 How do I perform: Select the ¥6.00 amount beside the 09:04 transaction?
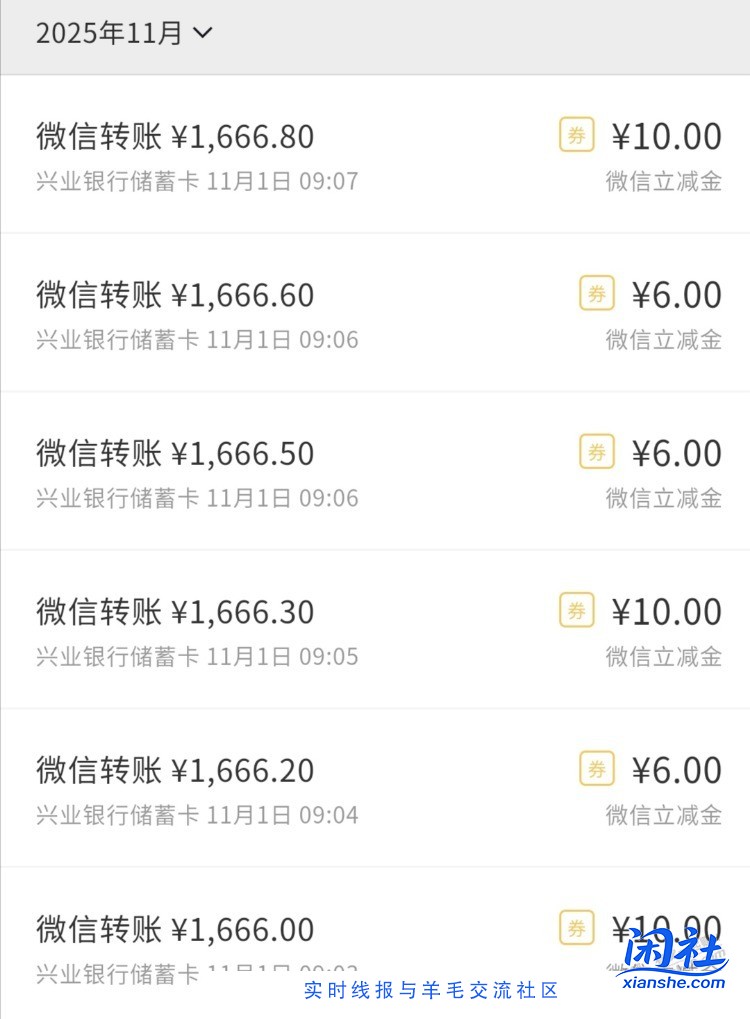pyautogui.click(x=678, y=770)
